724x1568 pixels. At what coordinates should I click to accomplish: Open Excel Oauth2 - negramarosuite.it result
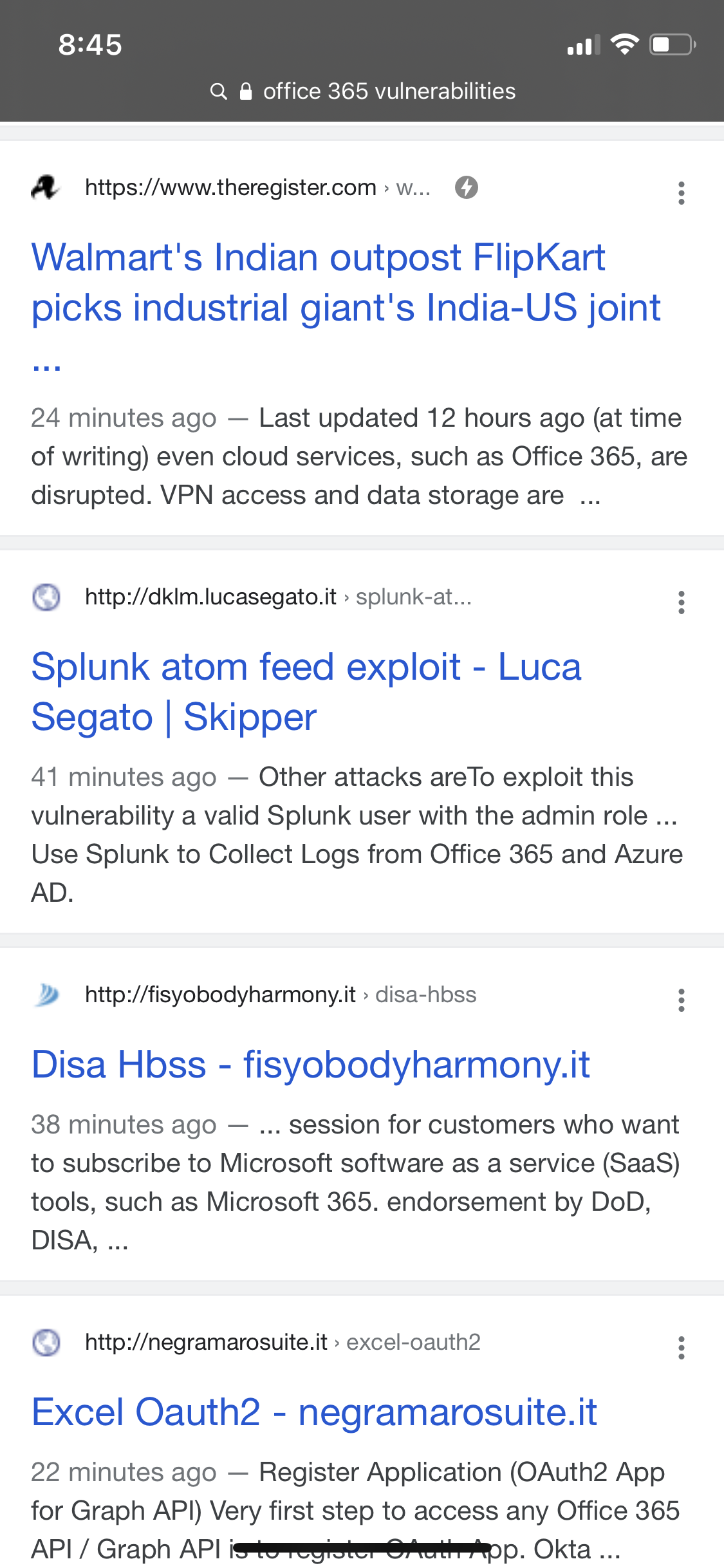click(315, 1412)
